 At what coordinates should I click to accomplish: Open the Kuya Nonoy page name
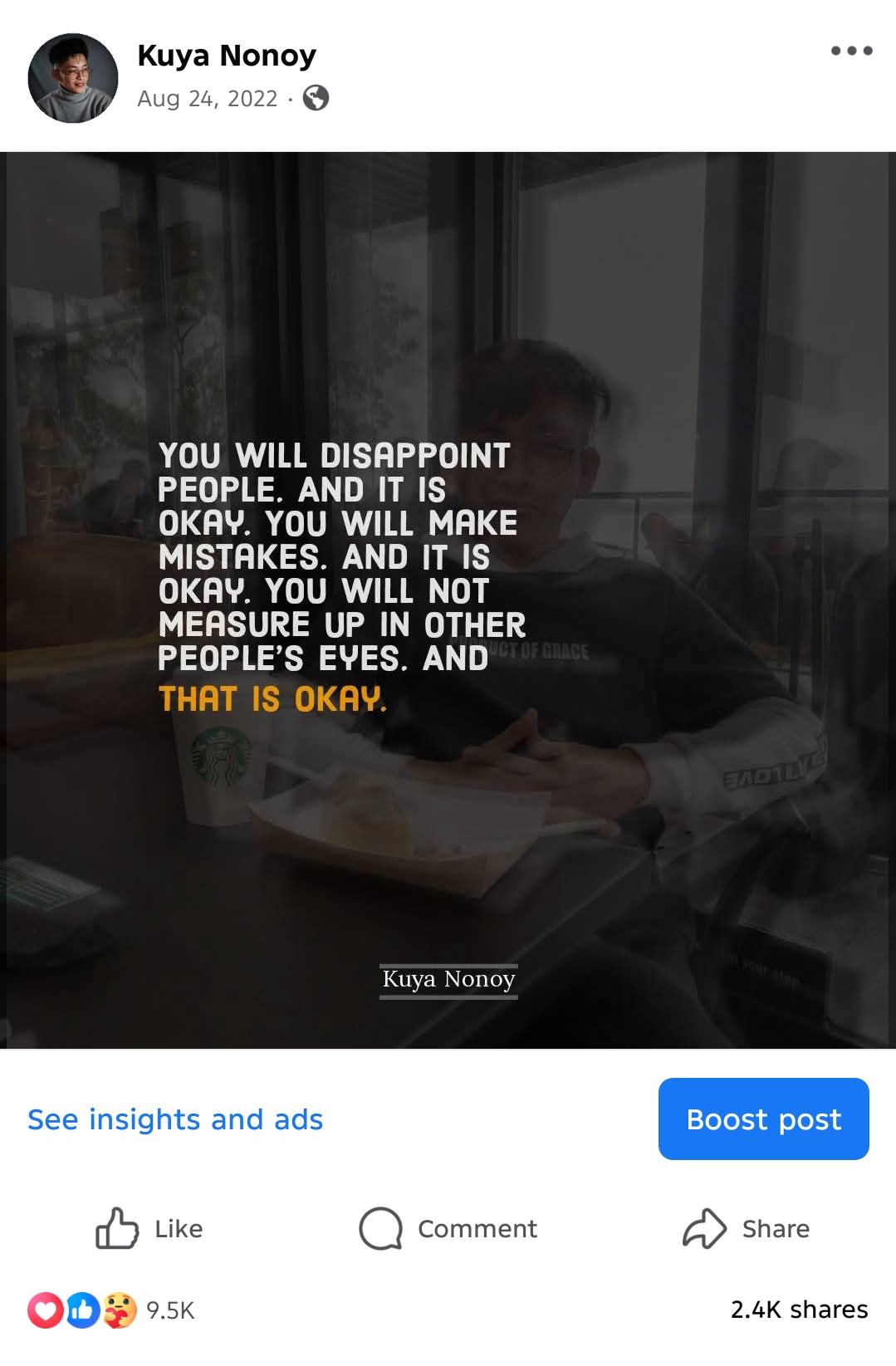pos(226,56)
